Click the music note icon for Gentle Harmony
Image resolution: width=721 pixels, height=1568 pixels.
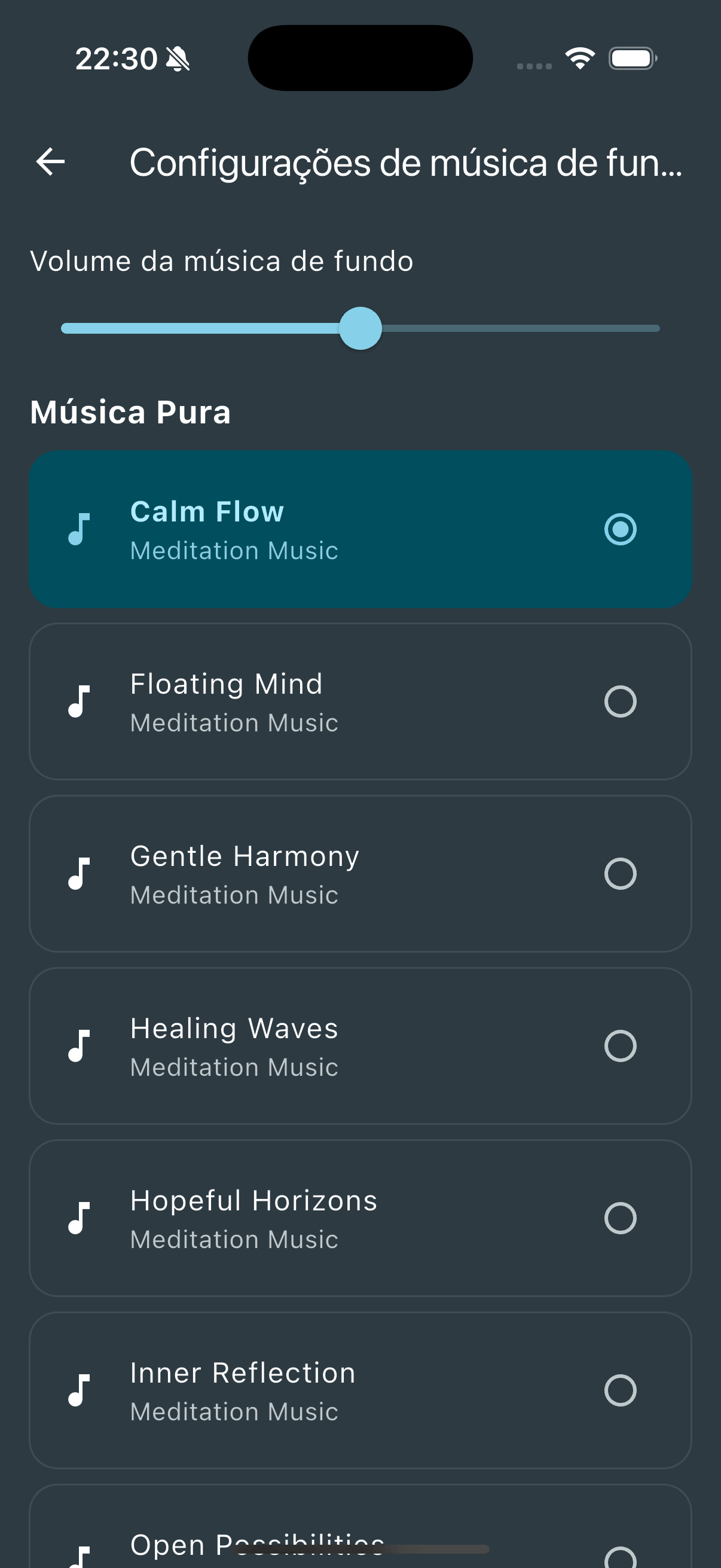tap(80, 875)
